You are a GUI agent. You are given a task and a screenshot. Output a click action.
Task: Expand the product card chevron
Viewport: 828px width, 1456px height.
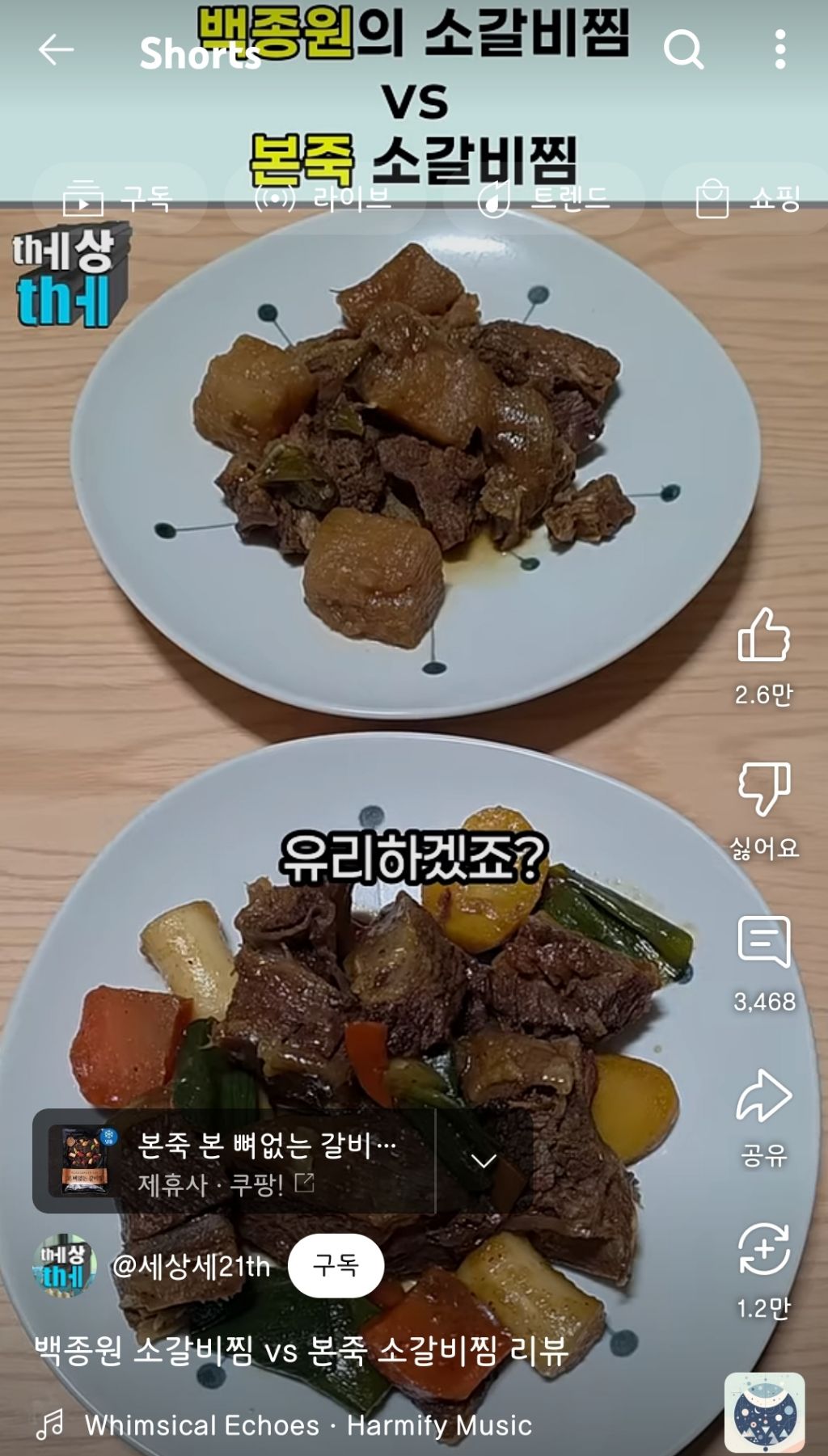point(484,1162)
